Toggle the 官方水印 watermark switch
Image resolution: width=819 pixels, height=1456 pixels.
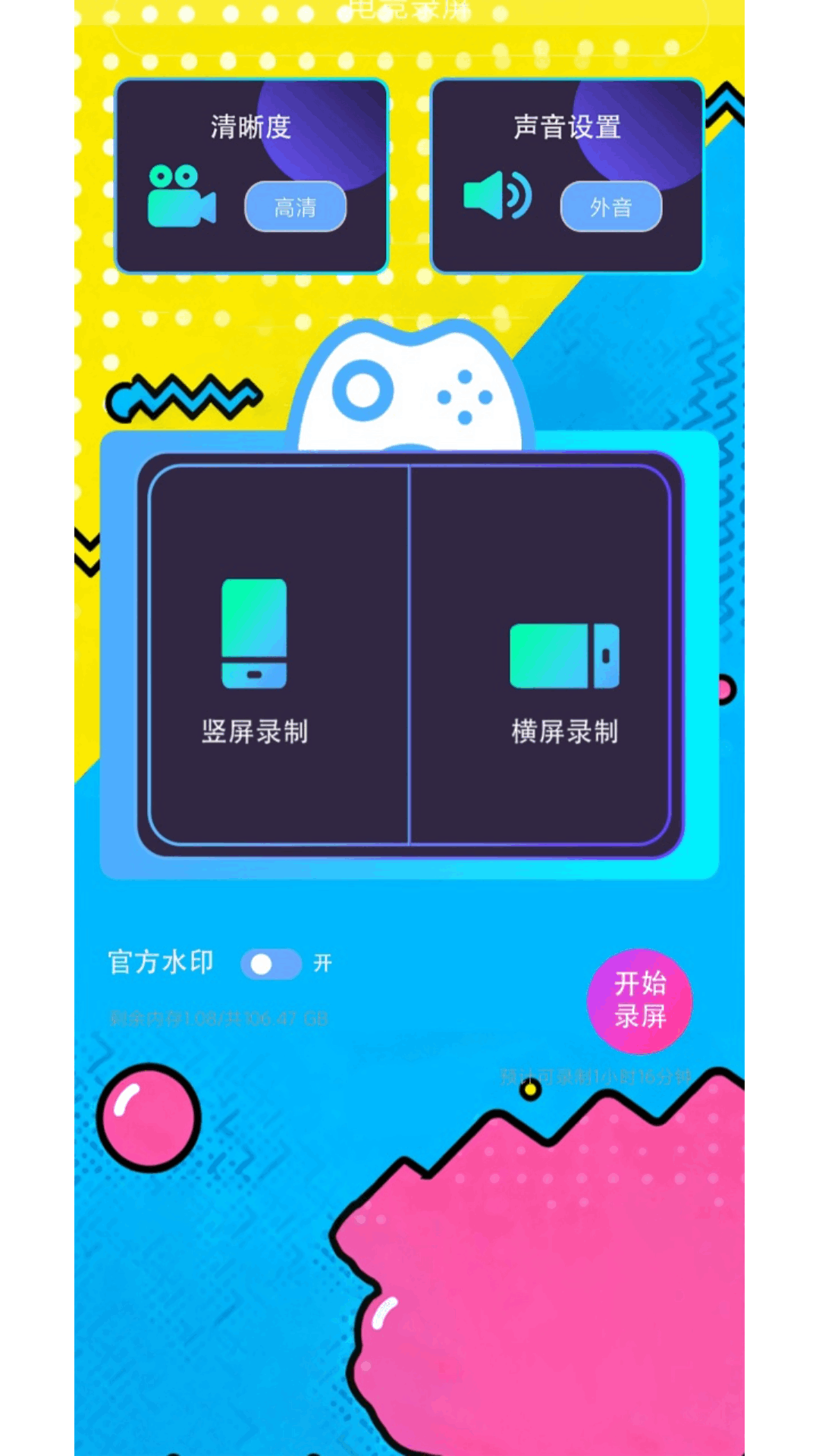[x=271, y=964]
